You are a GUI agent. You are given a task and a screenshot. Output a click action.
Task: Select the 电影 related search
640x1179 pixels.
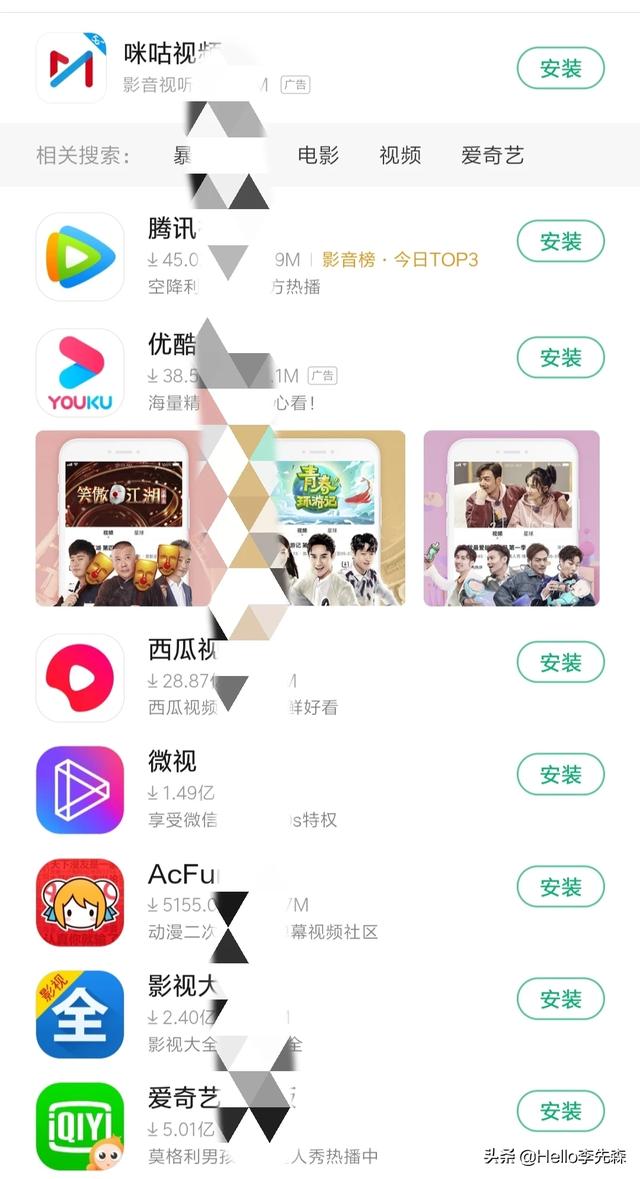[x=318, y=155]
